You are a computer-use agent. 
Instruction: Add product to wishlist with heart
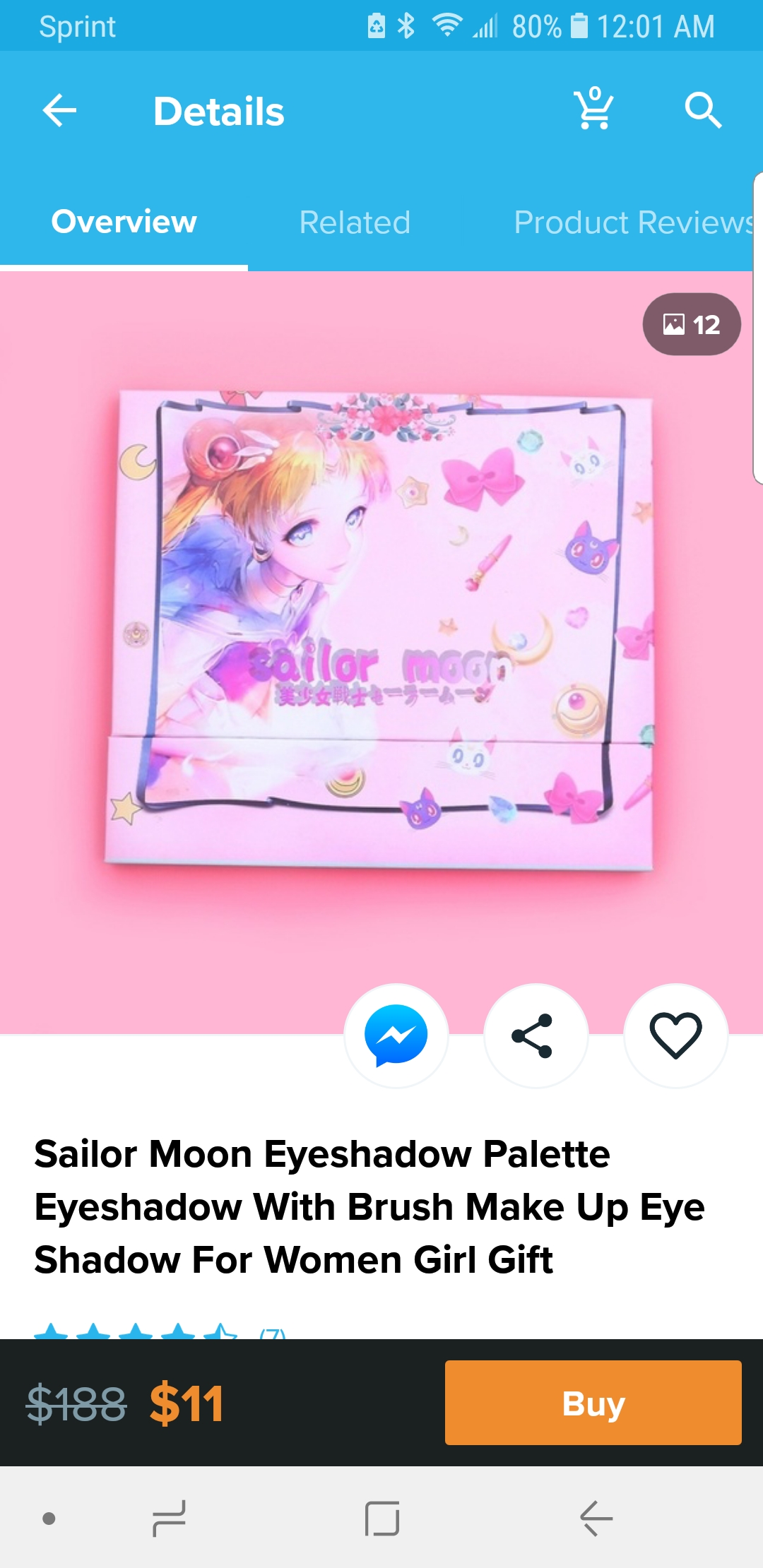tap(675, 1035)
